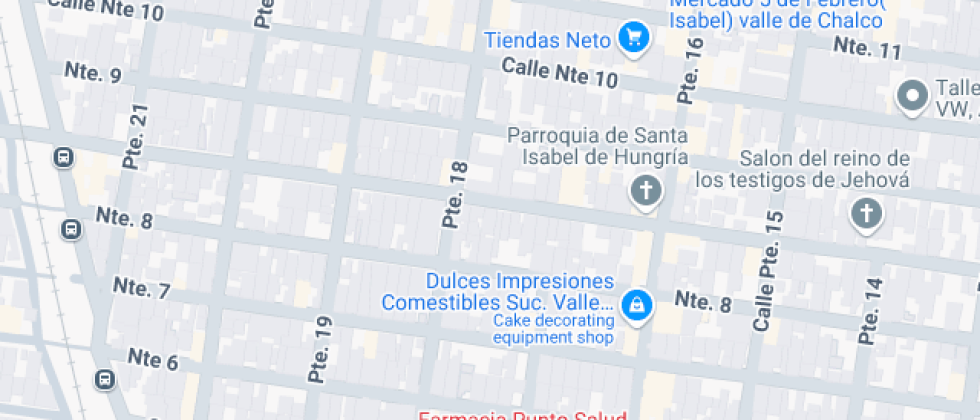Open the Tiendas Neto shopping marker
Viewport: 980px width, 420px height.
(633, 39)
